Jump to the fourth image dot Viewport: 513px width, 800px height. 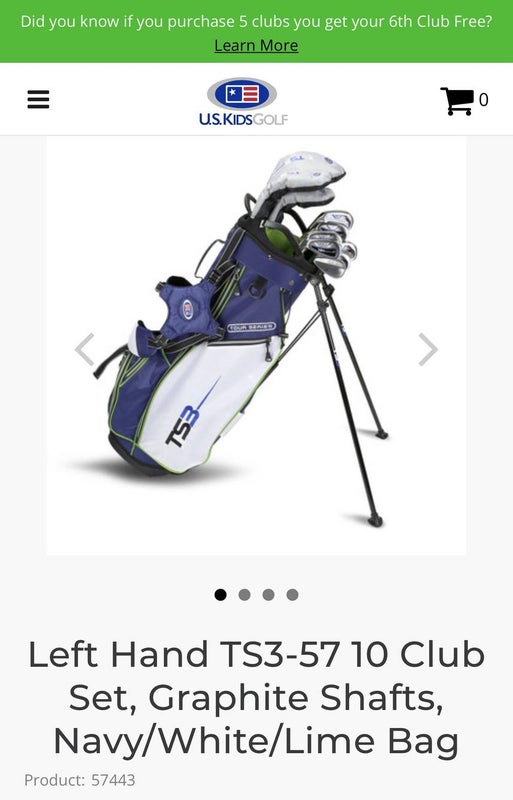(x=292, y=595)
